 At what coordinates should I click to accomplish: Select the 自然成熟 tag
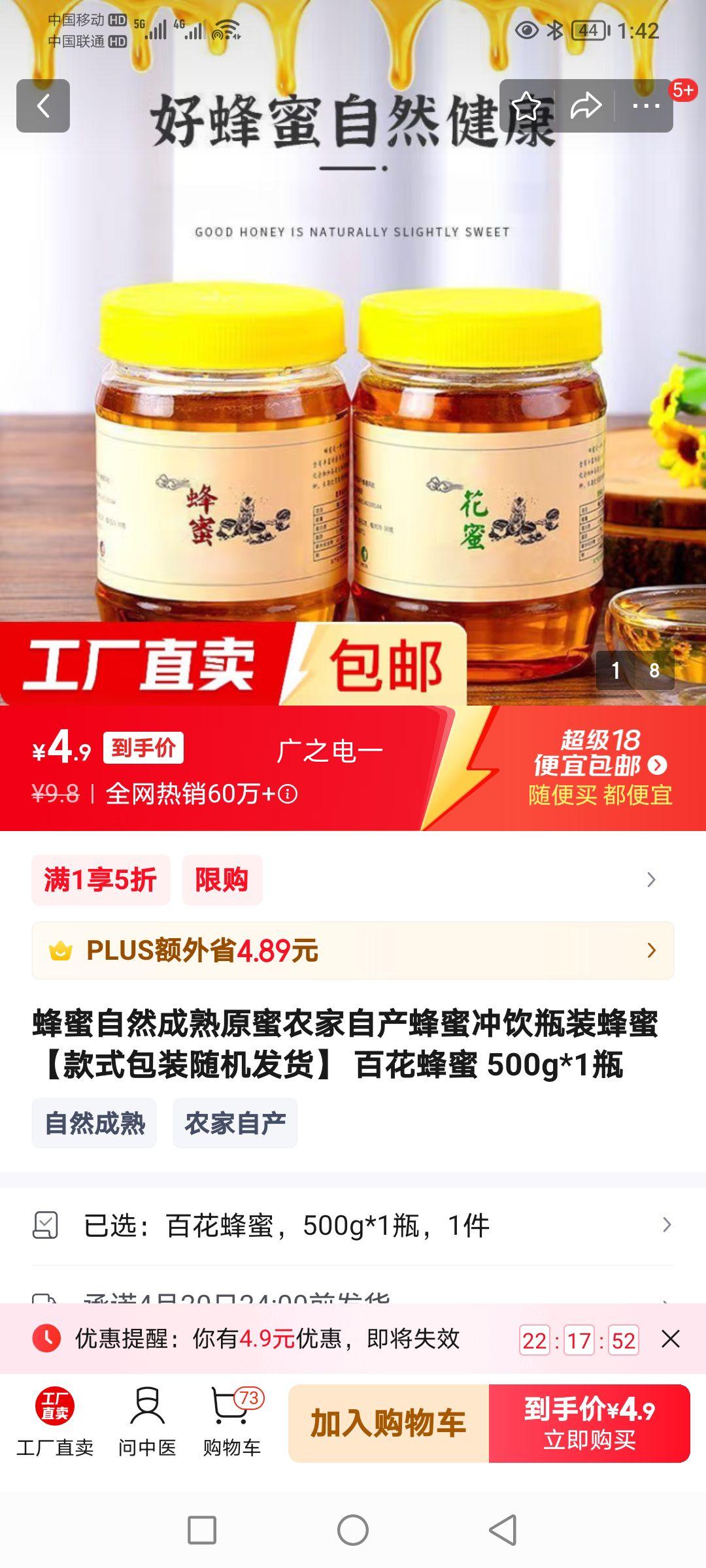point(93,1122)
